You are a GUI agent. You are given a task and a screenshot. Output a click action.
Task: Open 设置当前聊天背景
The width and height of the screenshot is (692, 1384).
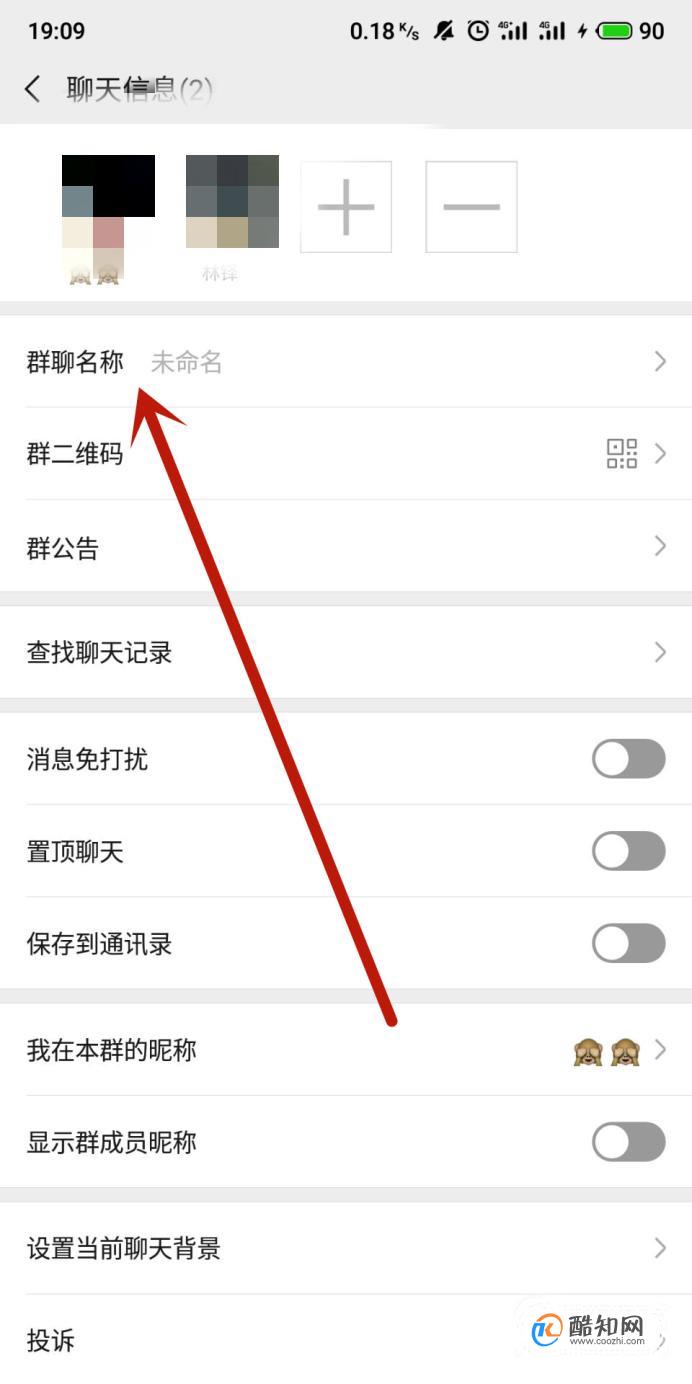tap(346, 1248)
